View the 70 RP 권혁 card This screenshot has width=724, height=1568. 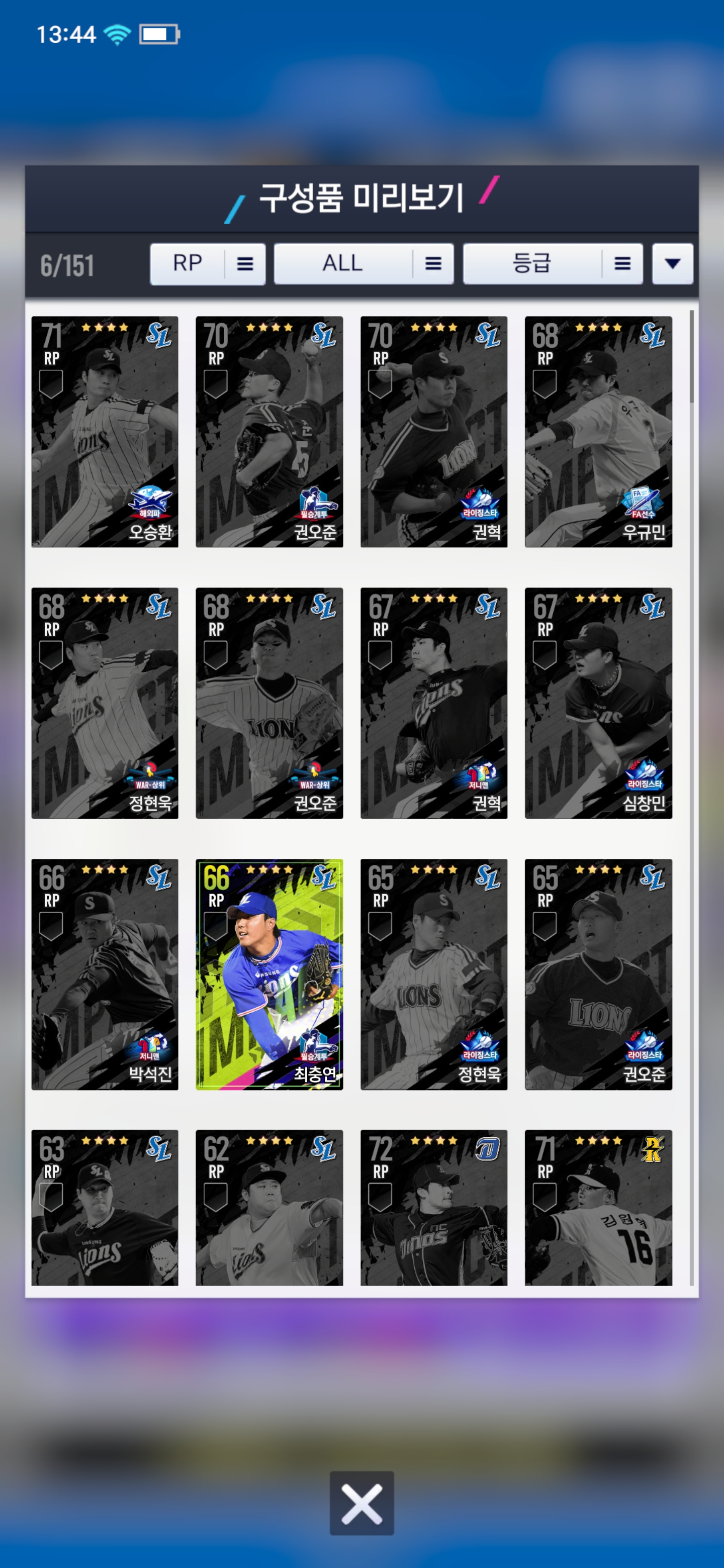coord(433,432)
